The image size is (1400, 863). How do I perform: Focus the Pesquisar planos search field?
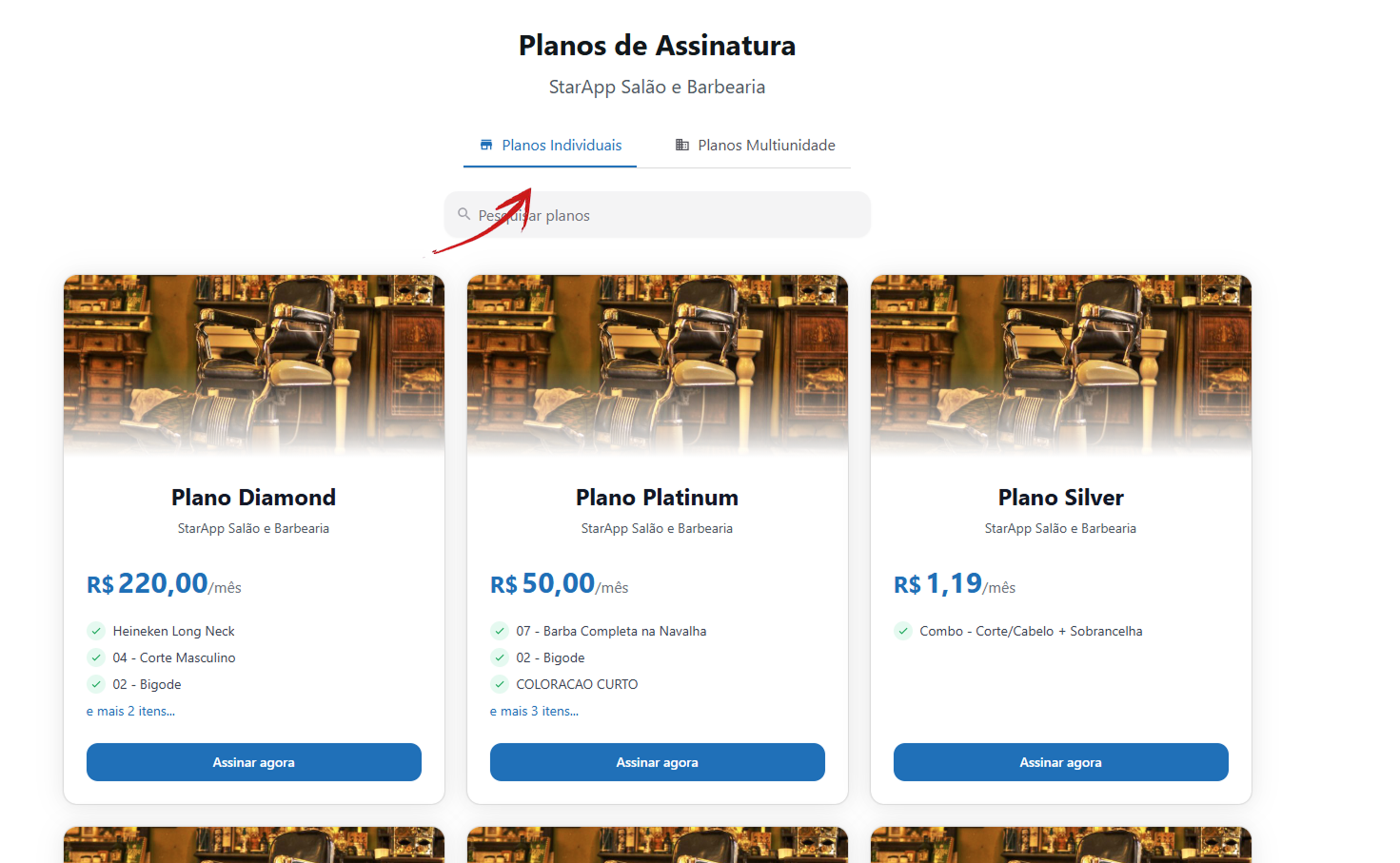(x=666, y=216)
